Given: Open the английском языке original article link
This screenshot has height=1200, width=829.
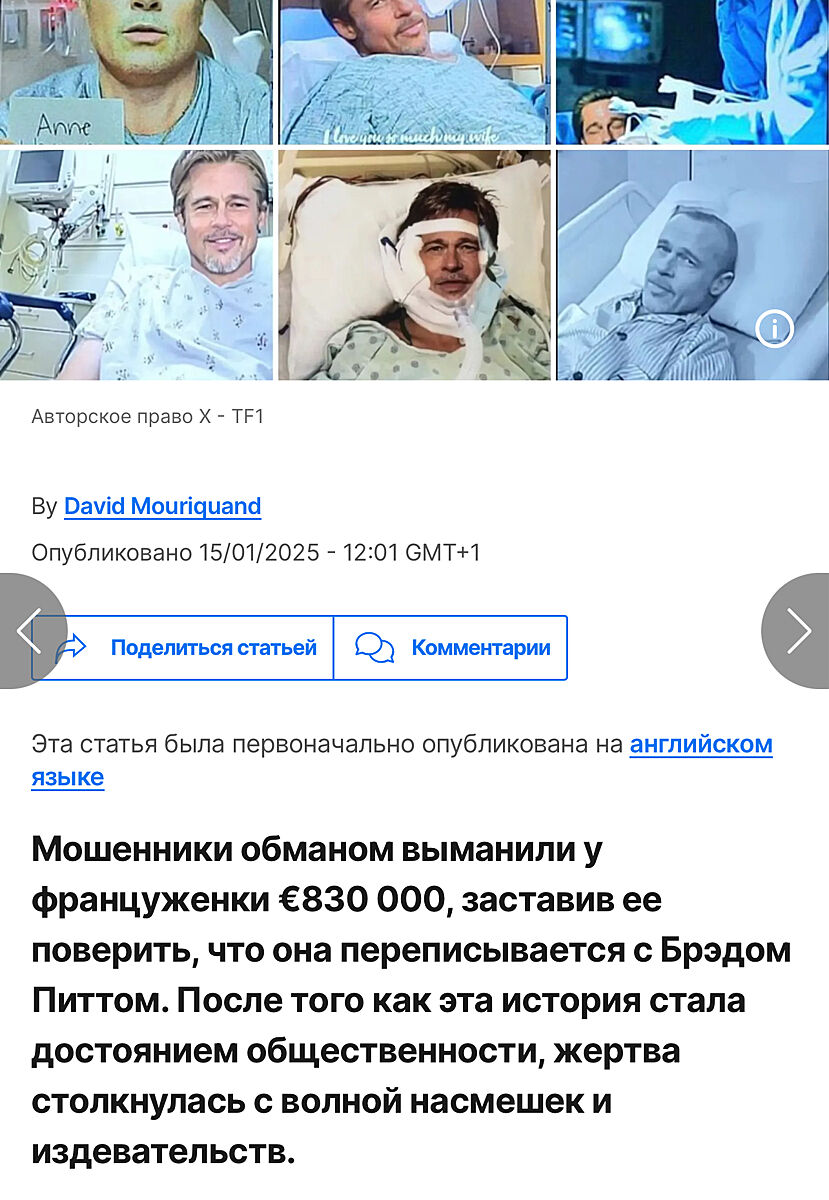Looking at the screenshot, I should pos(700,745).
